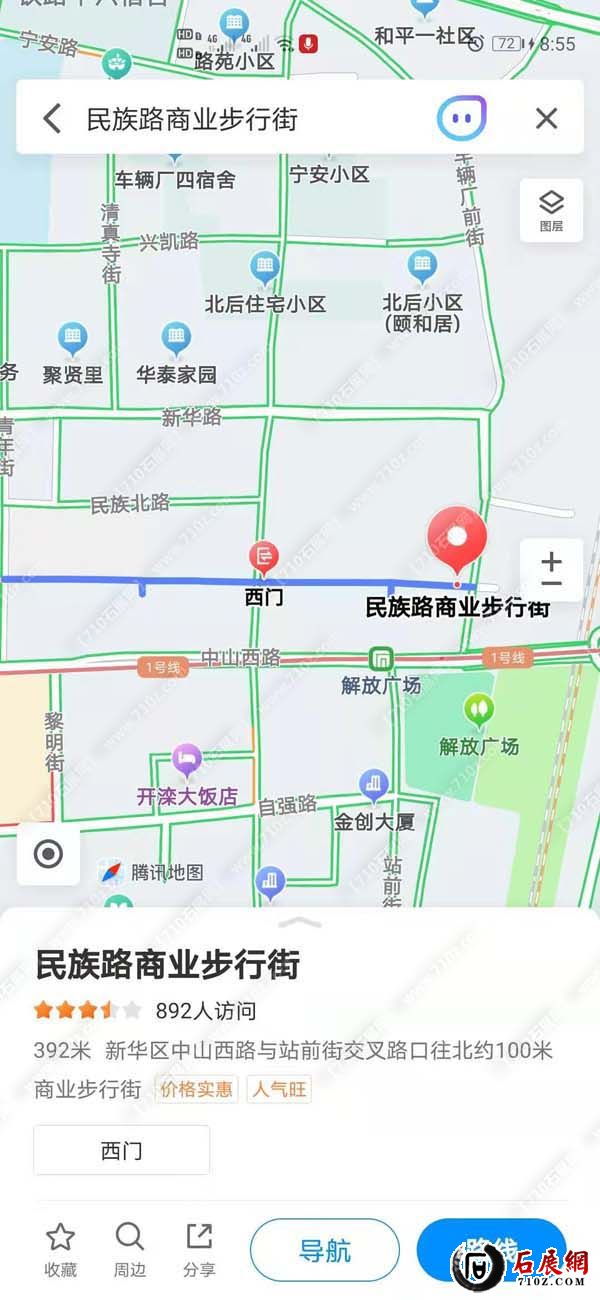Center the map on my location
600x1300 pixels.
[x=48, y=854]
